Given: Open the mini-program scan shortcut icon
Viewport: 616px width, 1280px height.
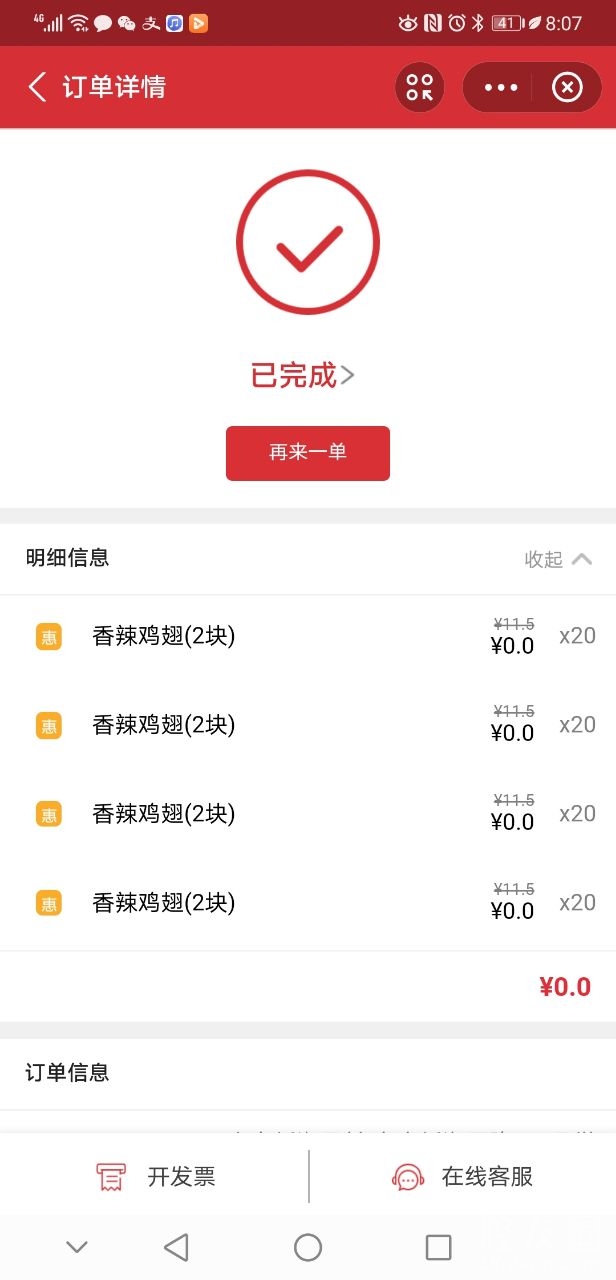Looking at the screenshot, I should coord(420,87).
